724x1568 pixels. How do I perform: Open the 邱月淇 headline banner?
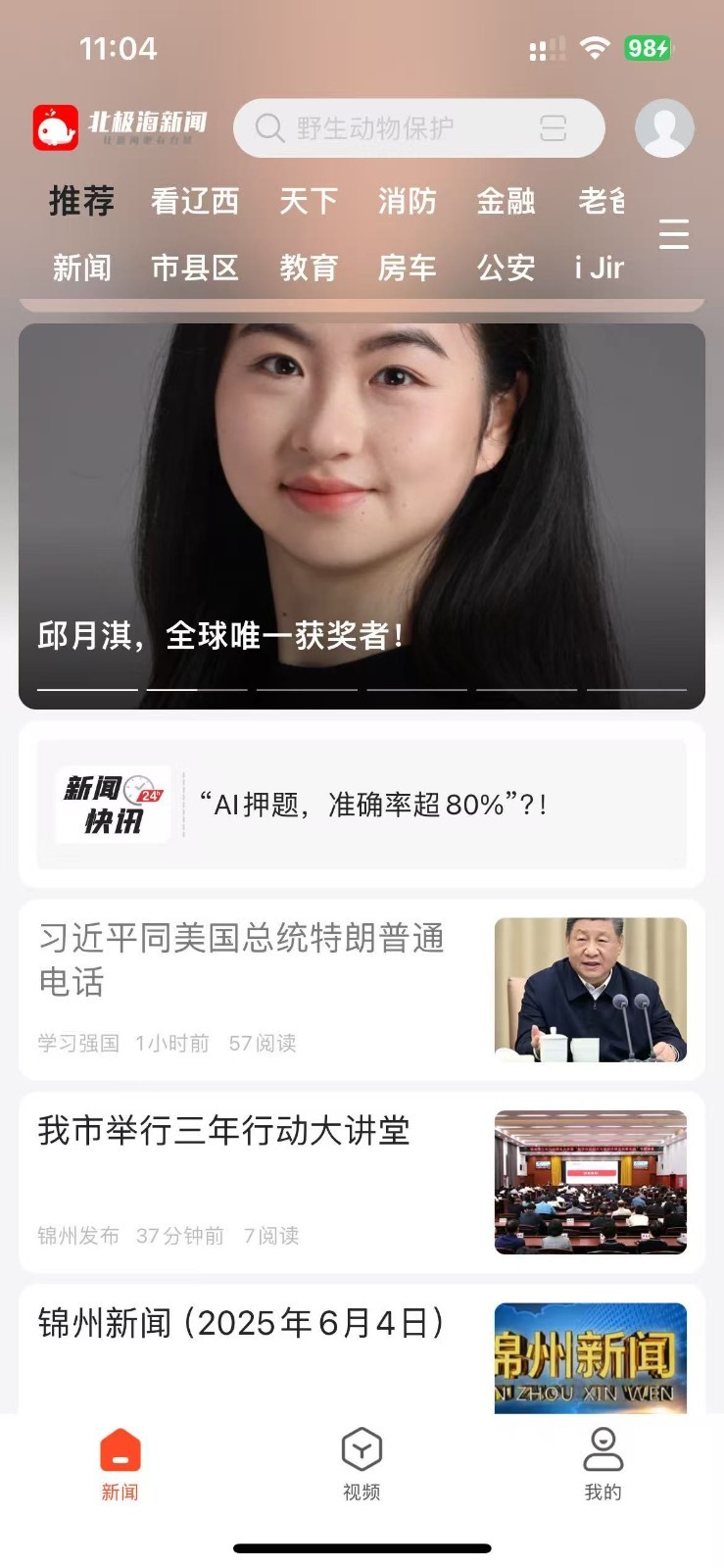pyautogui.click(x=362, y=514)
